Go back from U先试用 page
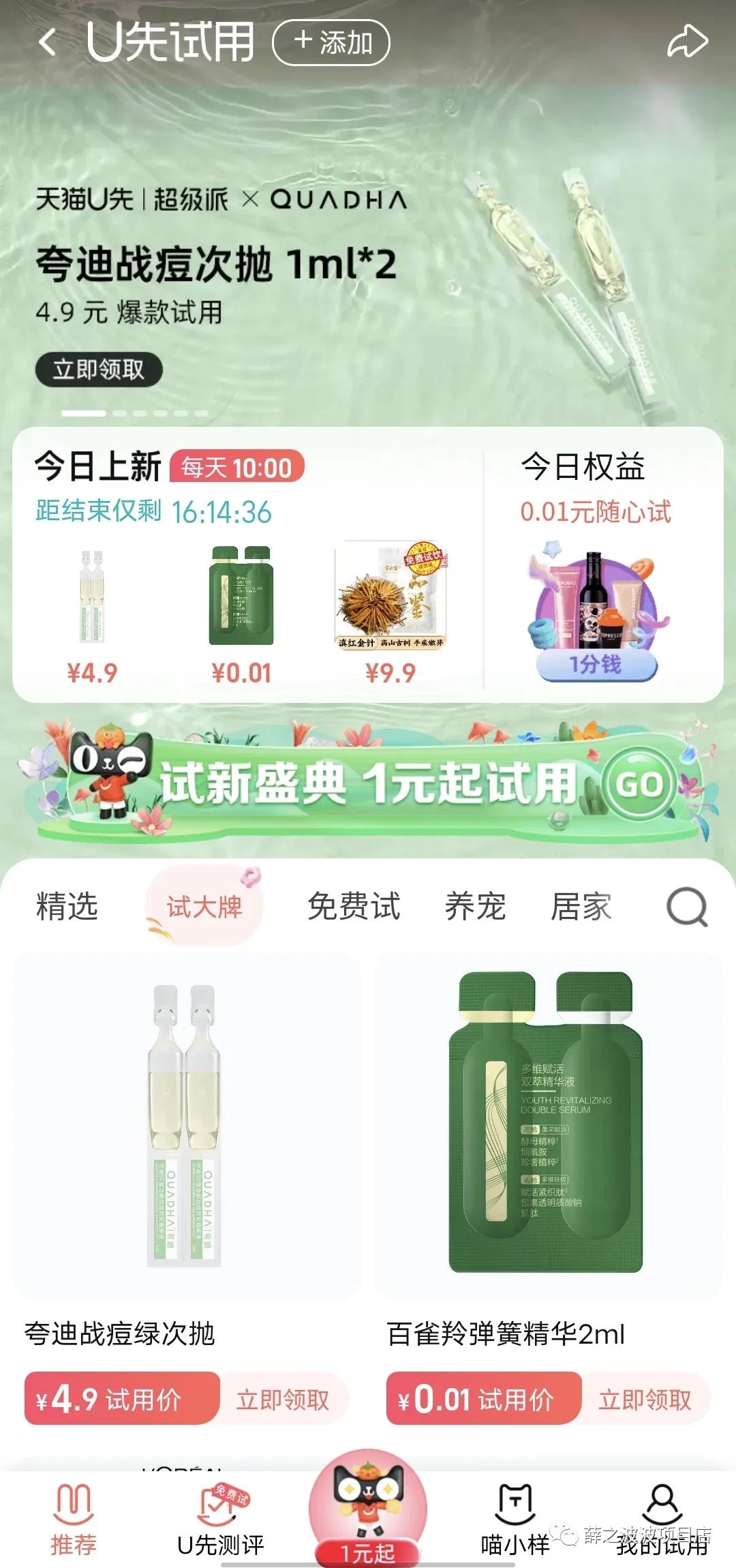Viewport: 736px width, 1568px height. click(x=48, y=42)
